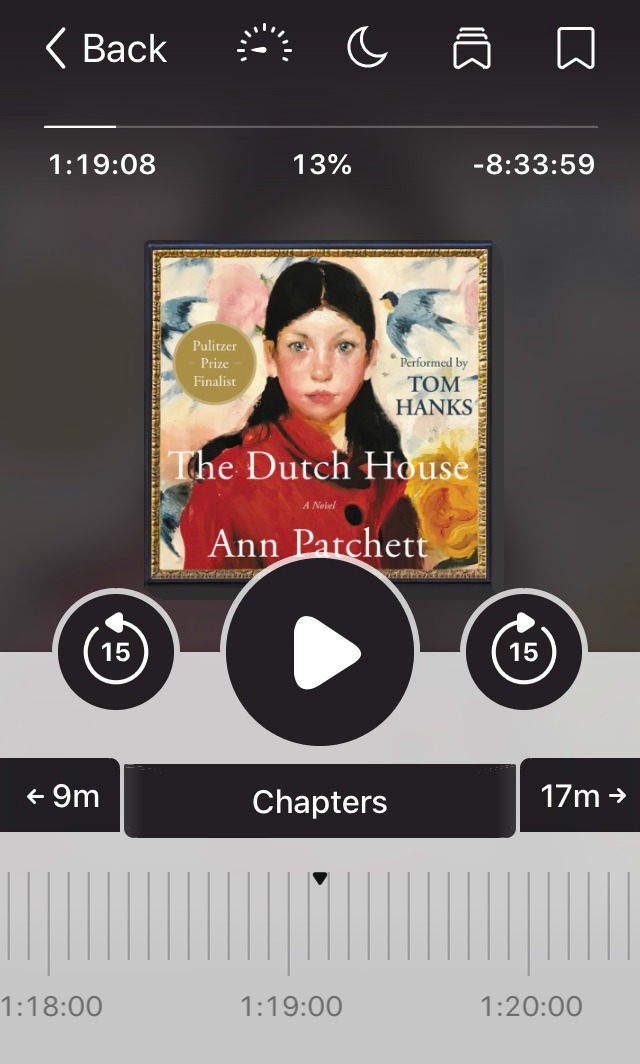Screen dimensions: 640x1064
Task: Skip forward 15 seconds
Action: (524, 652)
